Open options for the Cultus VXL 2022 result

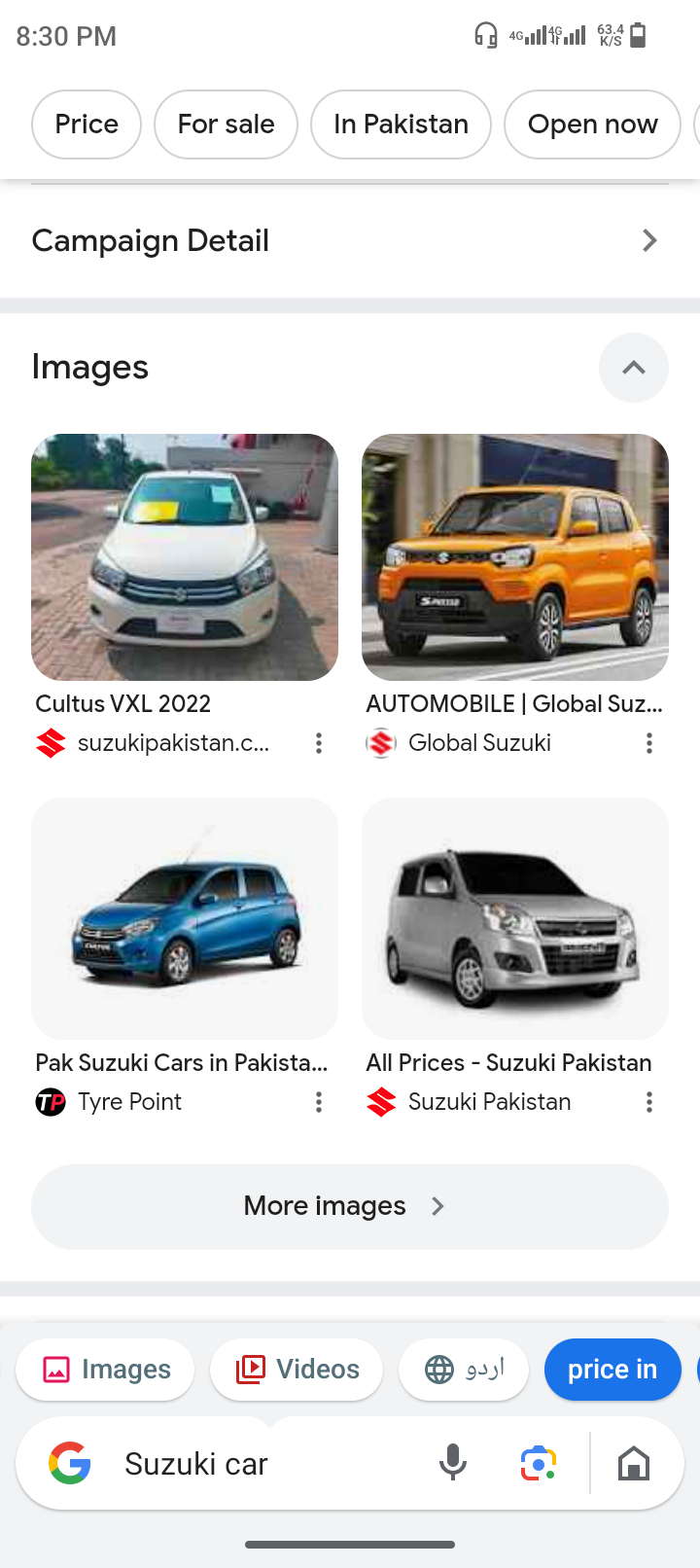click(x=319, y=744)
